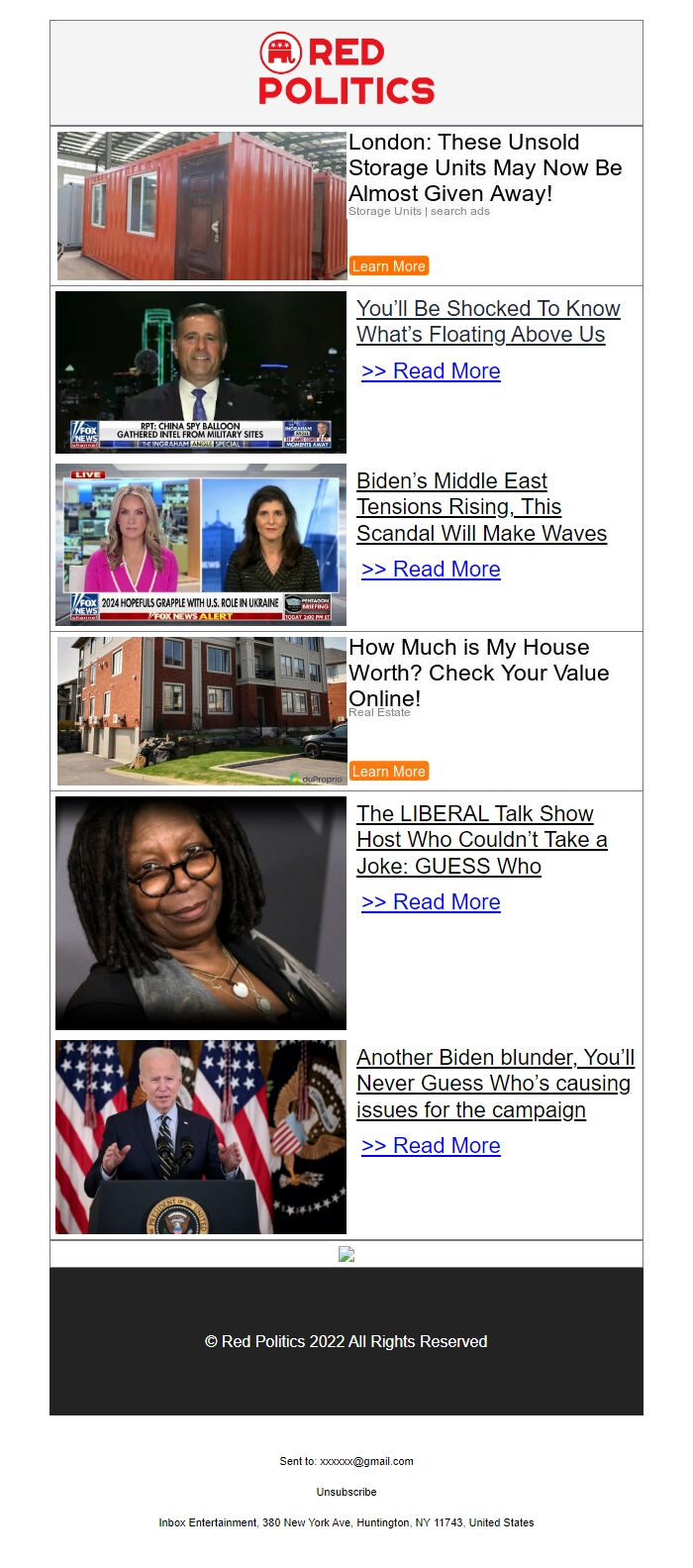Open 'Another Biden blunder' headline link

coord(495,1084)
